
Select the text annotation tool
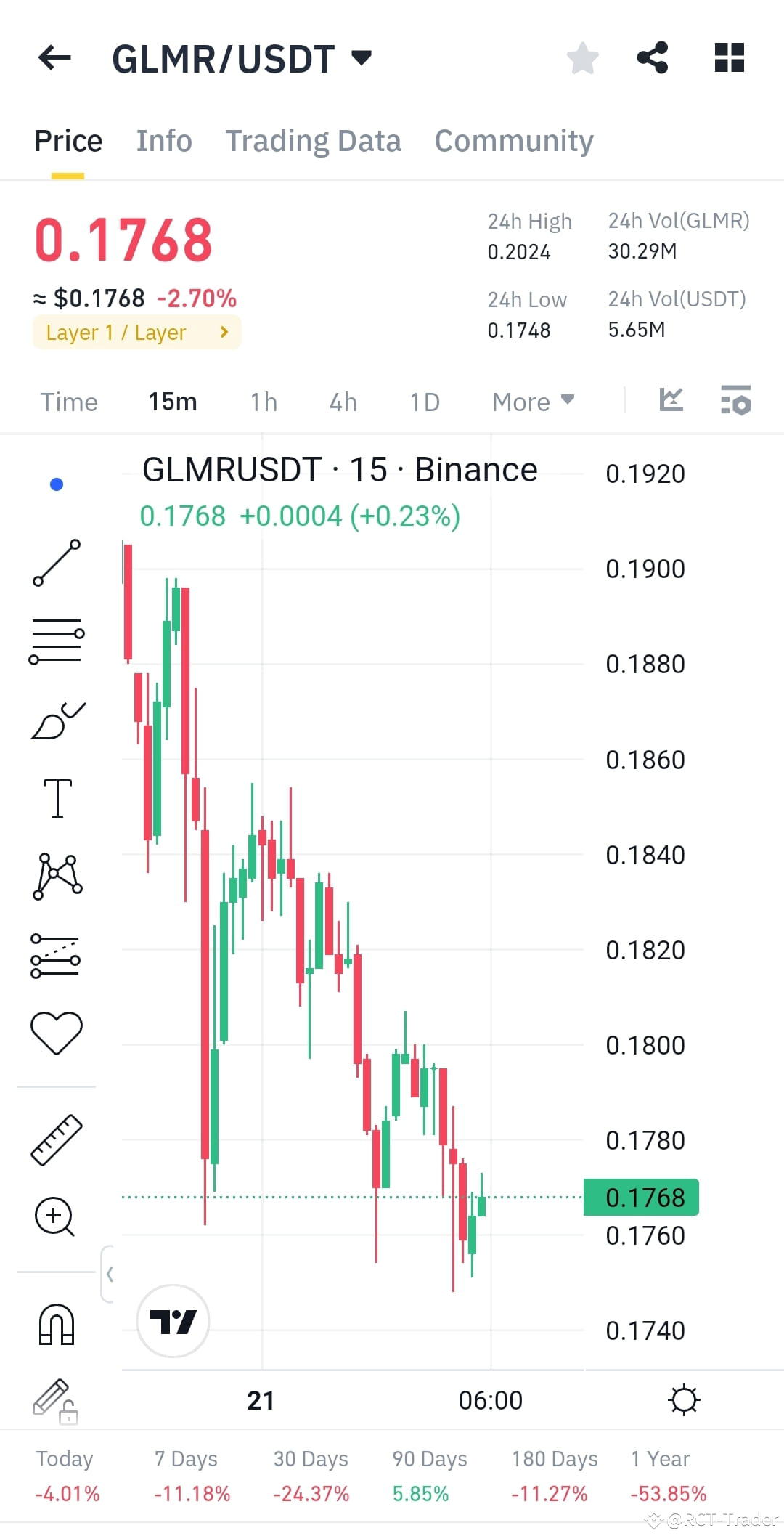[x=57, y=795]
